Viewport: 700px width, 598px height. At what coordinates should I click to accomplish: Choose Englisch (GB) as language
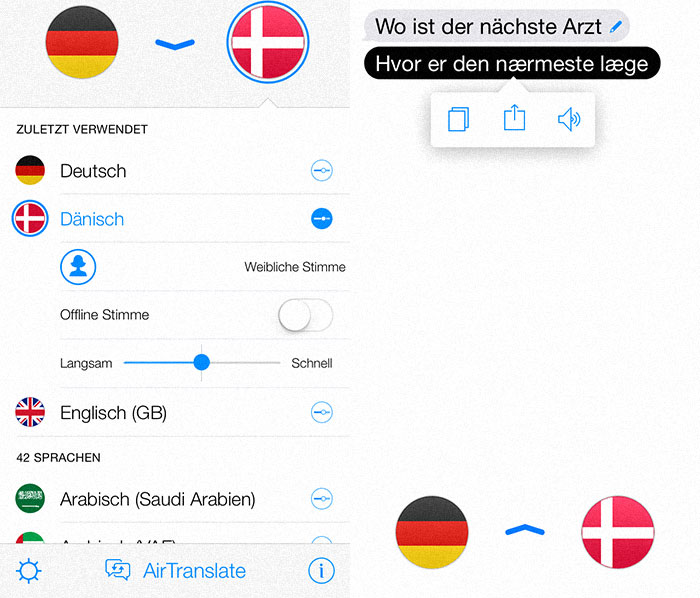pyautogui.click(x=113, y=412)
